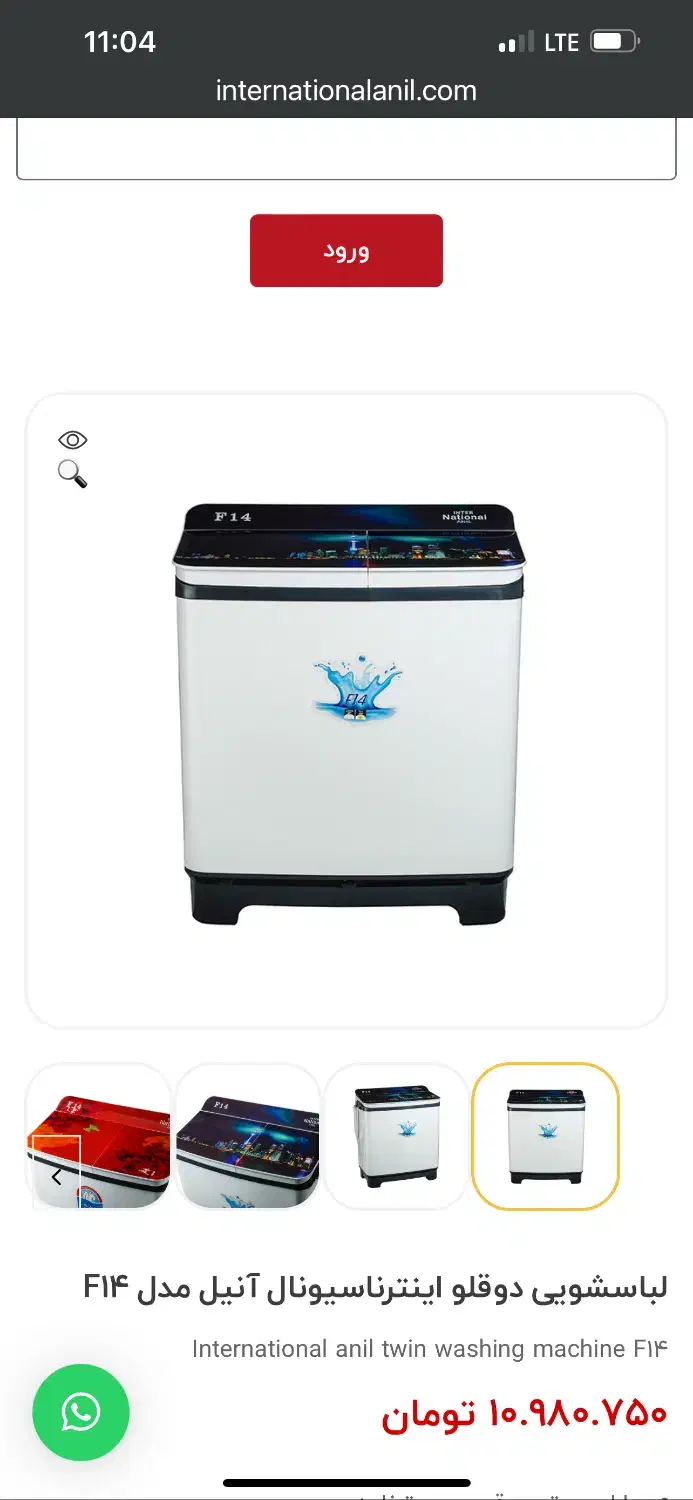This screenshot has width=693, height=1500.
Task: Open the quick view eye icon
Action: pyautogui.click(x=73, y=440)
